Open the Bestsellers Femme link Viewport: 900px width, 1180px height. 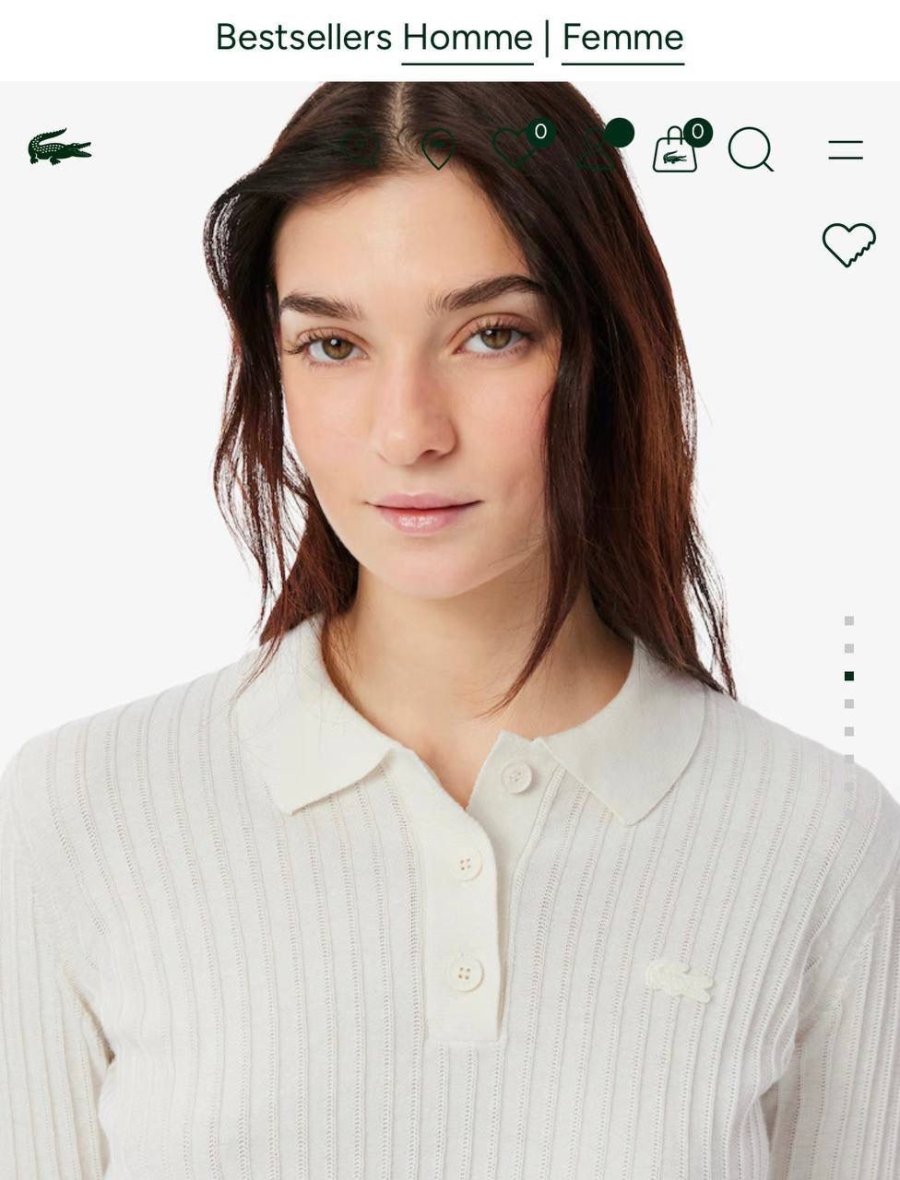click(622, 39)
